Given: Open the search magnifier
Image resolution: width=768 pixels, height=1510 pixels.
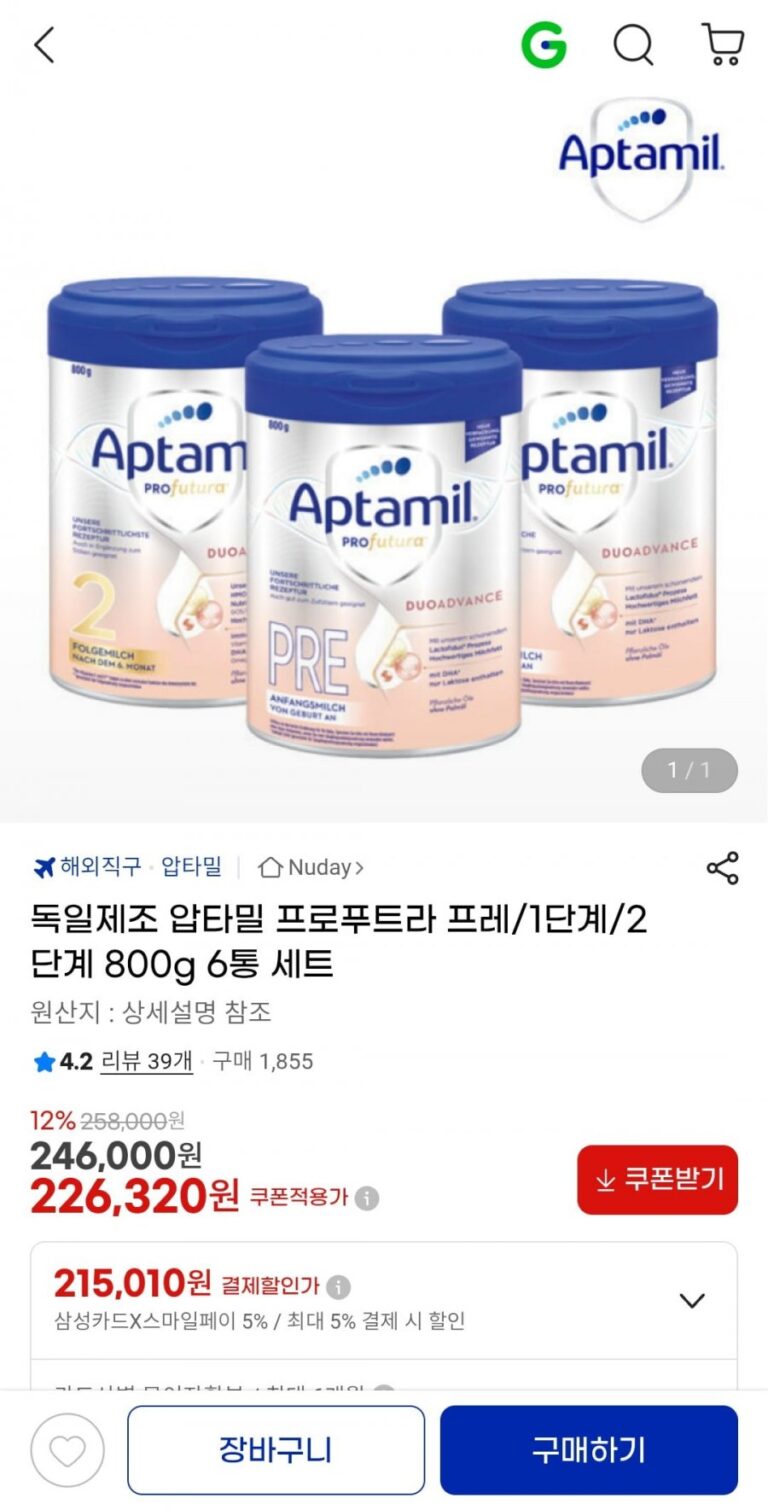Looking at the screenshot, I should [633, 45].
